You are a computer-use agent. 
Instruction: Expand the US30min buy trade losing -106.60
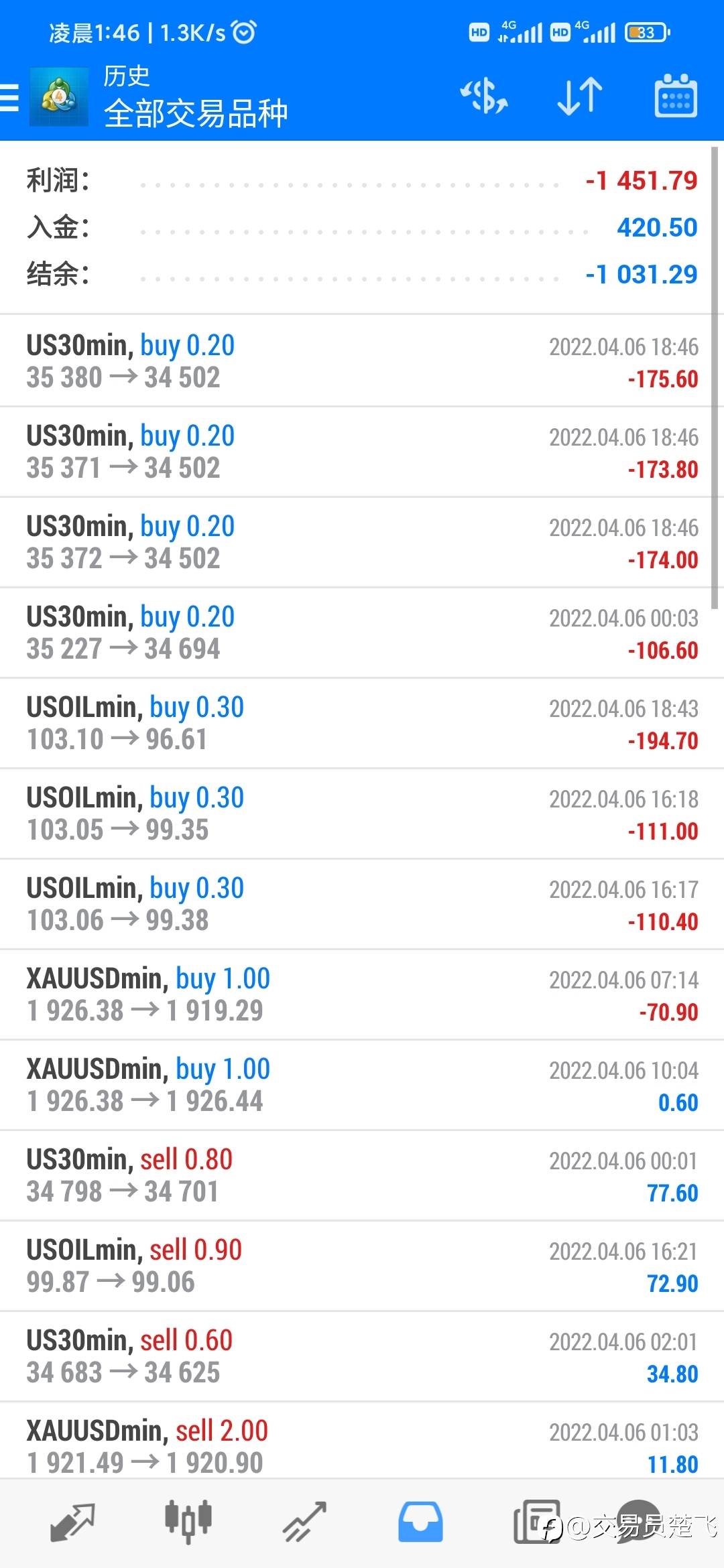(362, 633)
